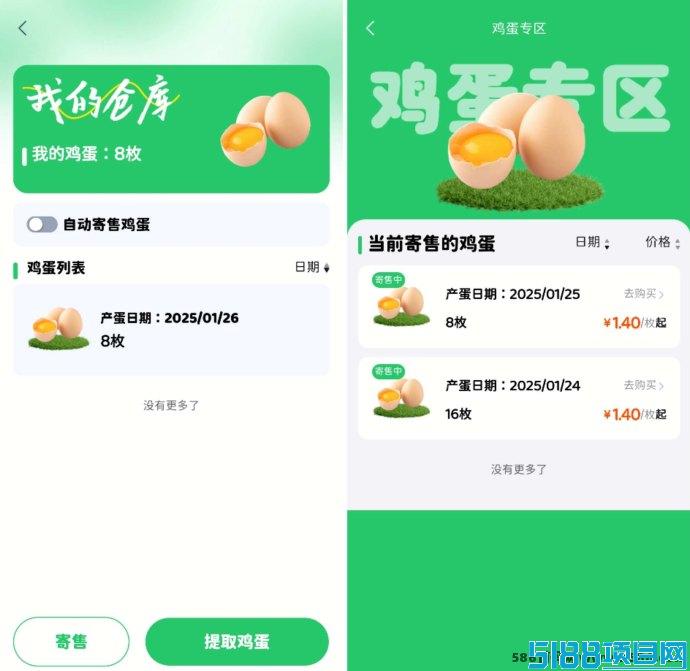Tap 去购买 for the 2025/01/25 eggs
The height and width of the screenshot is (671, 690).
644,294
